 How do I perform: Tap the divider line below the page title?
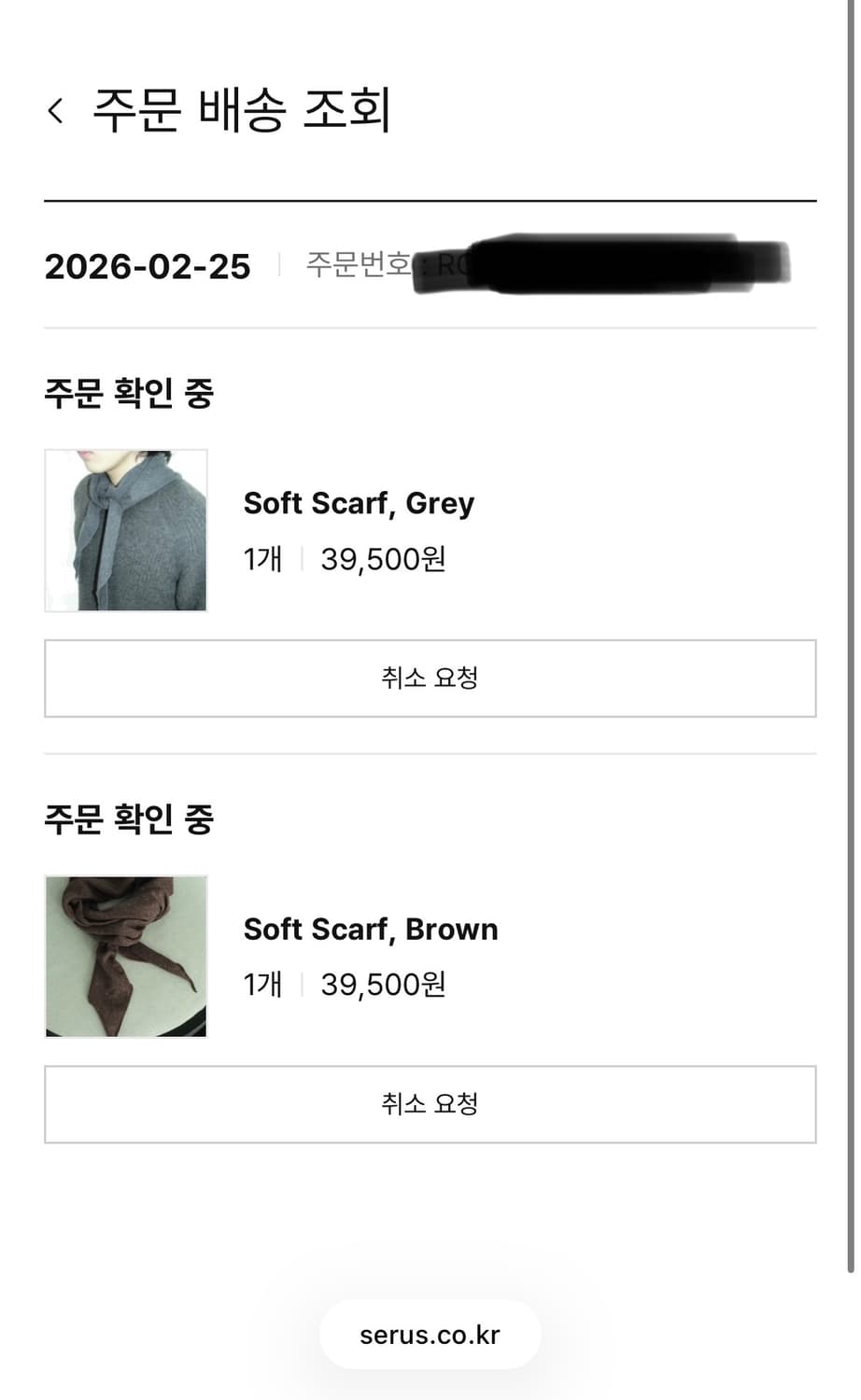coord(430,199)
